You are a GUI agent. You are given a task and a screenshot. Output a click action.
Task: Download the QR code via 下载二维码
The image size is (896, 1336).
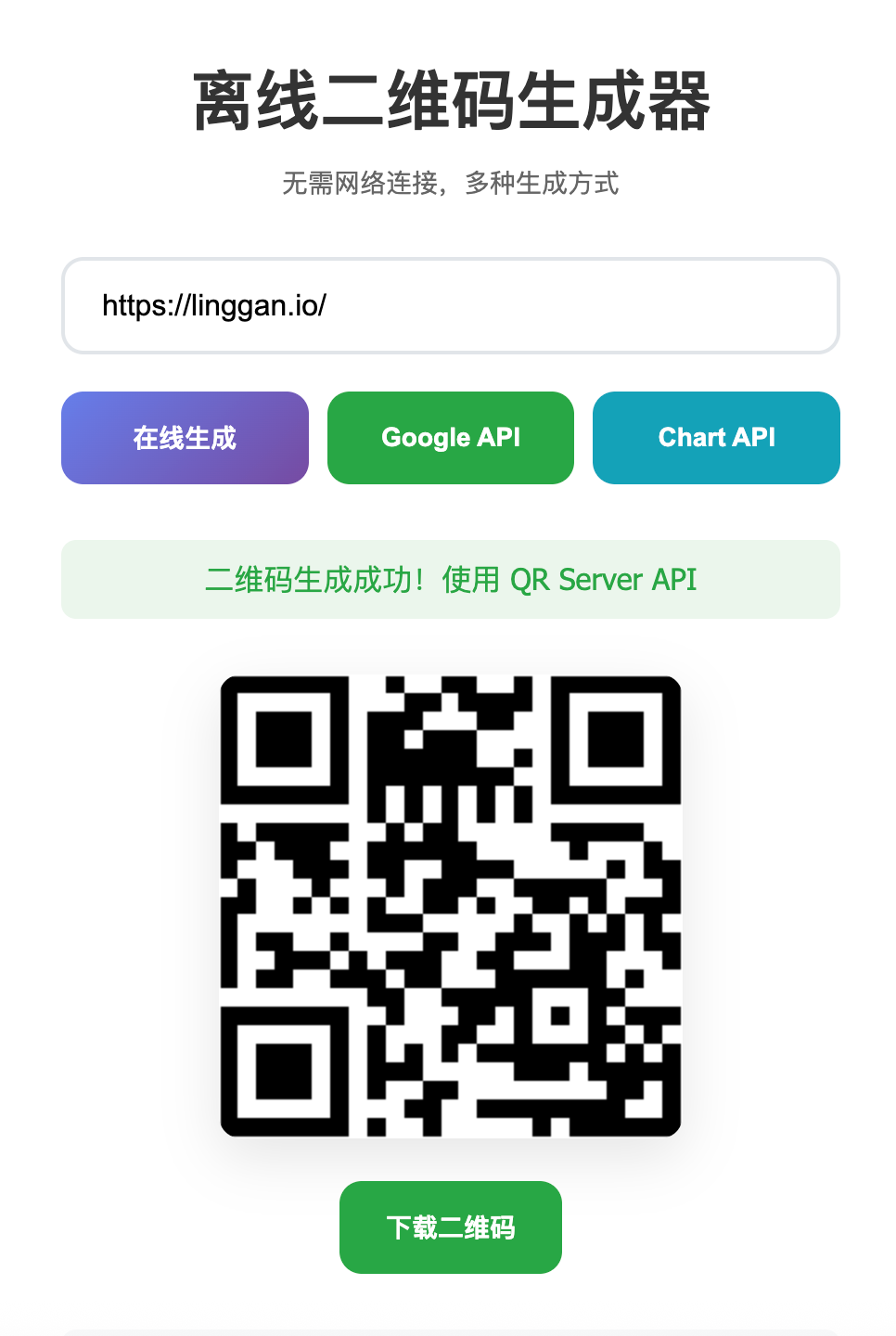click(450, 1227)
